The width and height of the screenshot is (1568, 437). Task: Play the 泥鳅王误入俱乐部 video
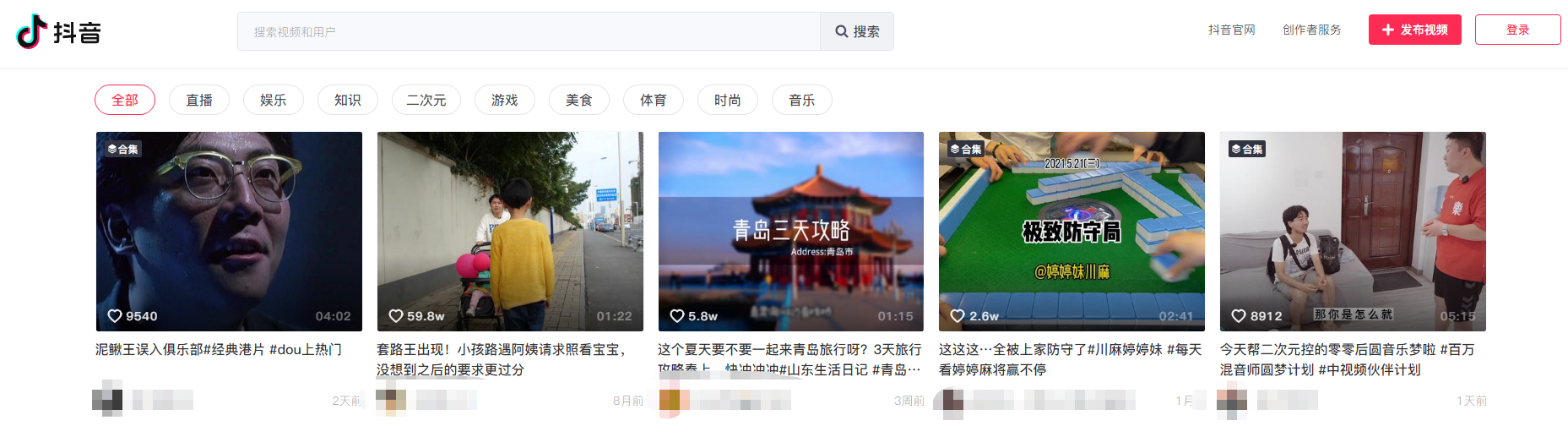click(229, 231)
